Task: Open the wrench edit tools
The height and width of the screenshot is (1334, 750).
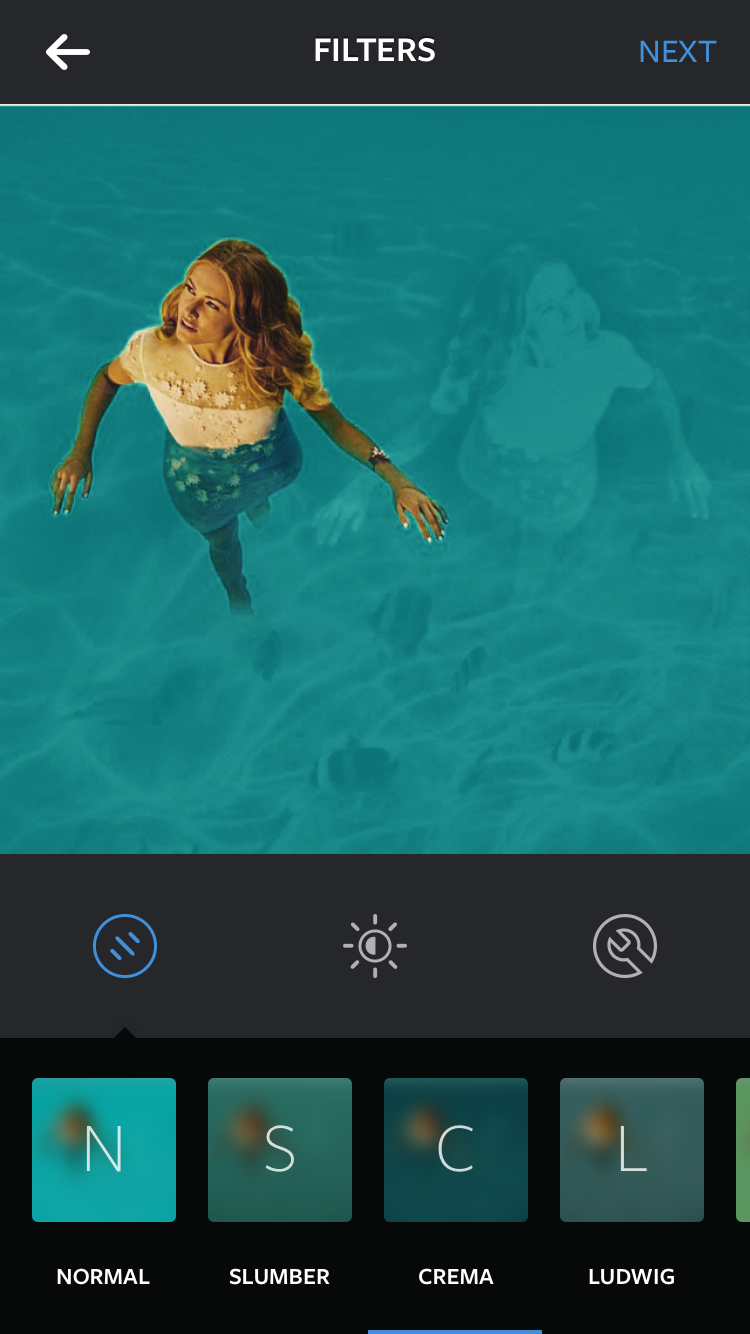Action: pyautogui.click(x=625, y=946)
